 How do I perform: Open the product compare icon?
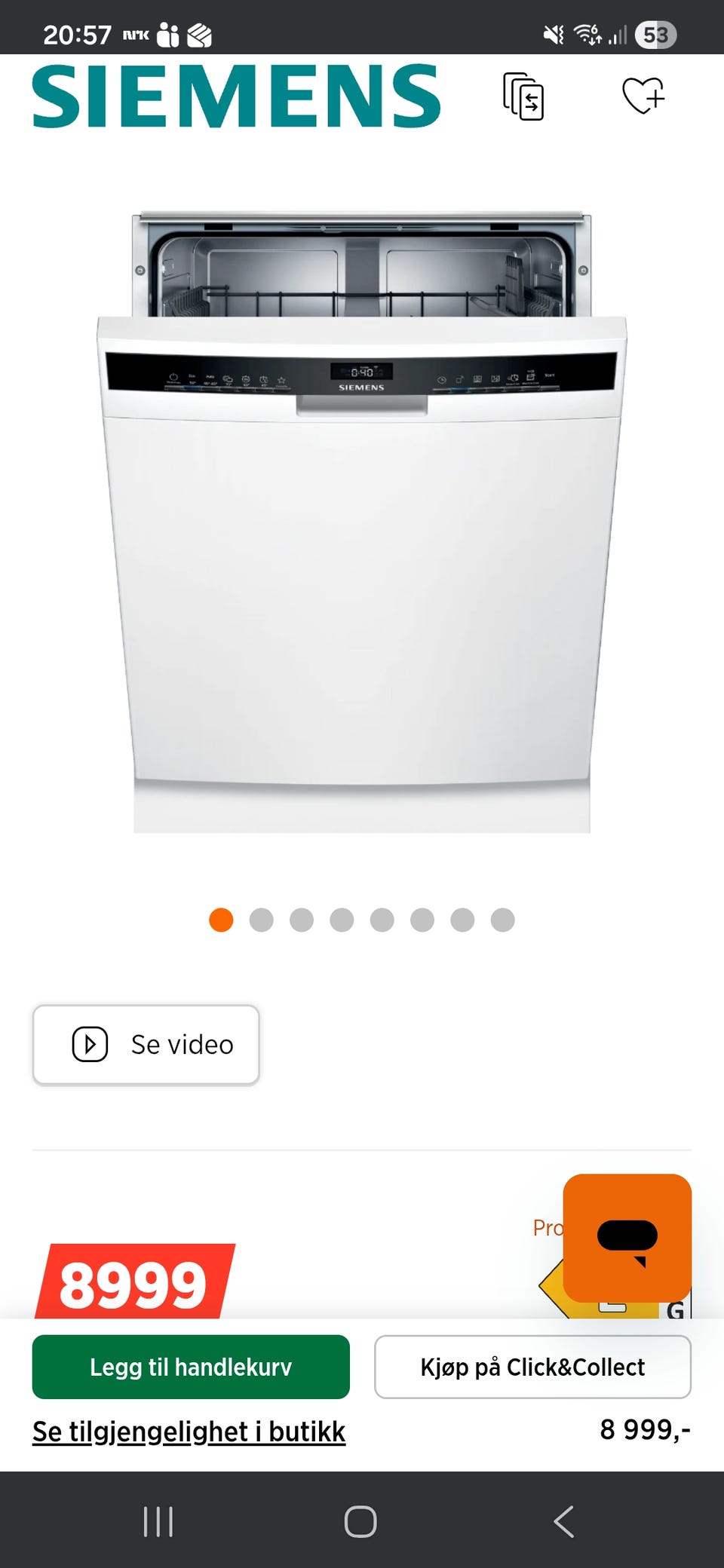523,96
